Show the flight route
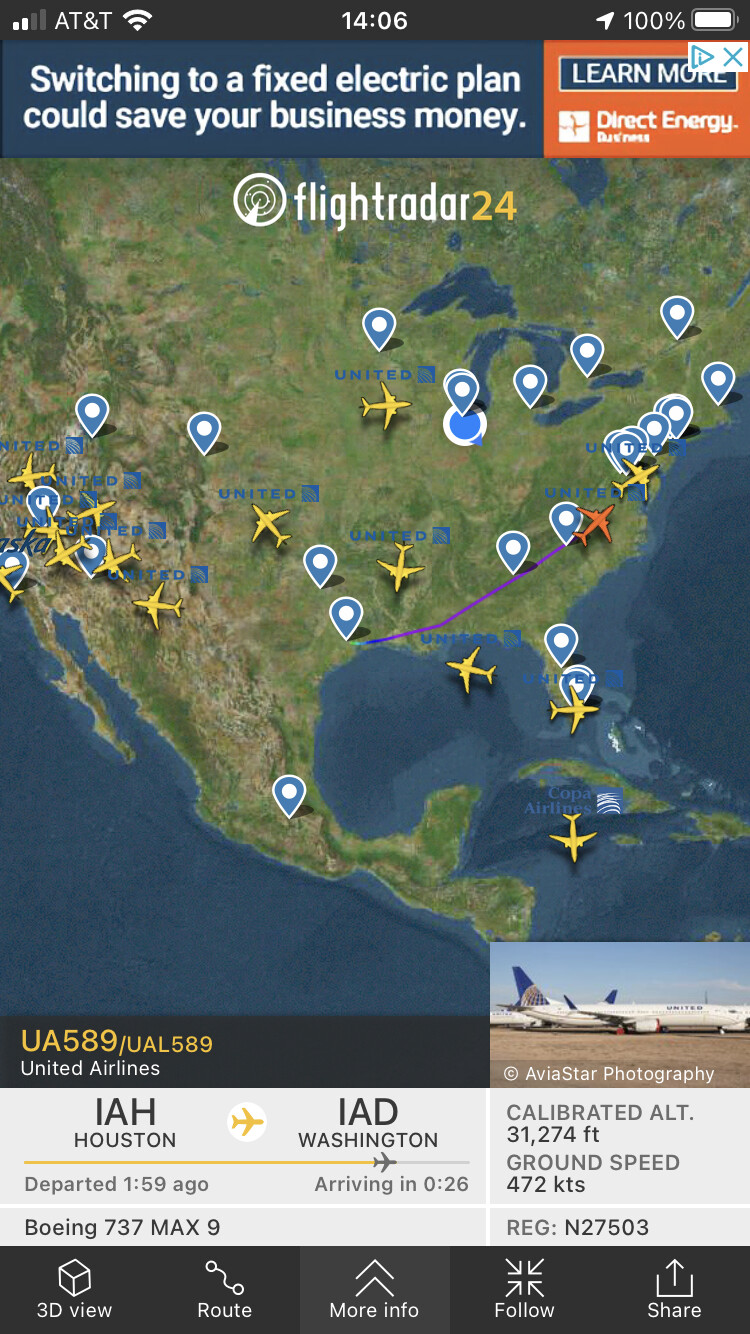Image resolution: width=750 pixels, height=1334 pixels. (x=224, y=1289)
